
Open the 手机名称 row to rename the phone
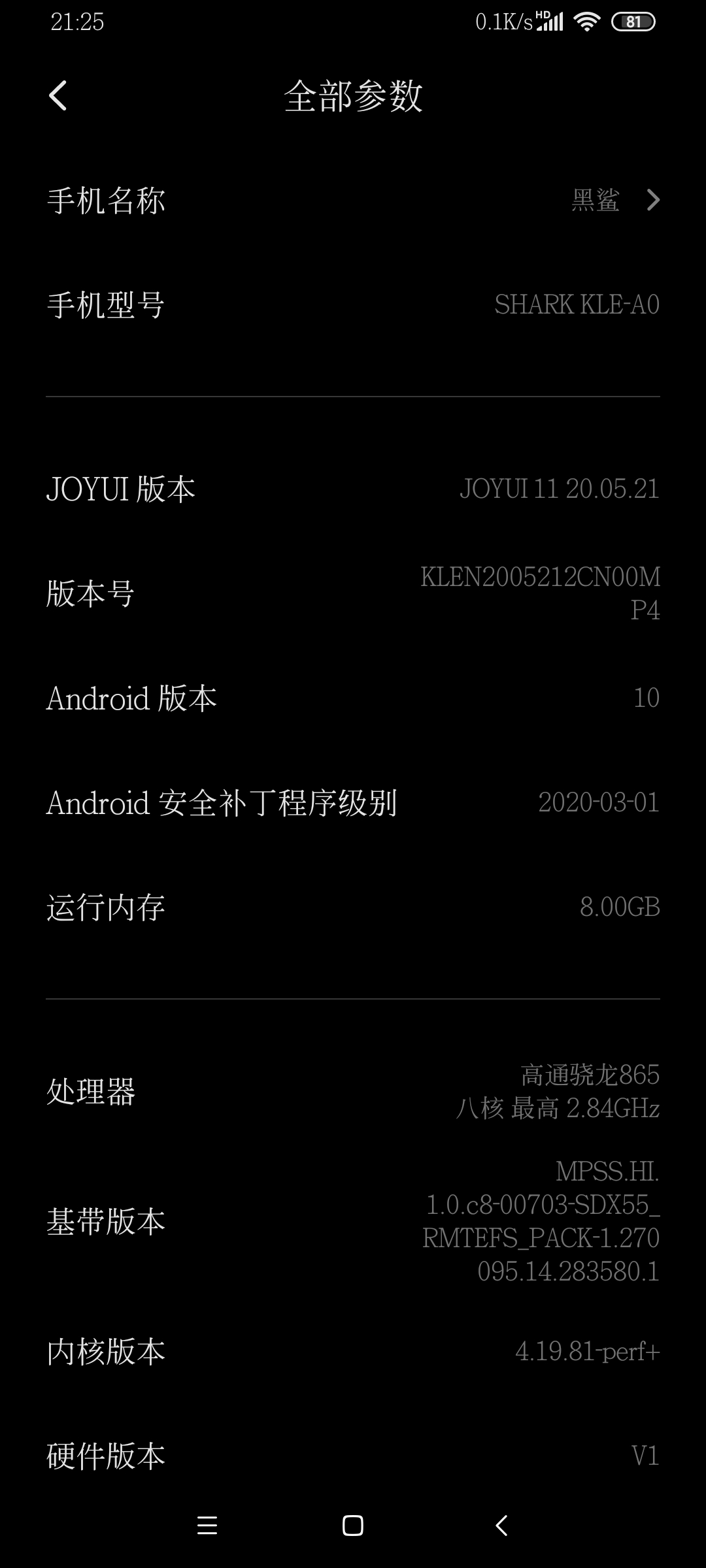[353, 200]
